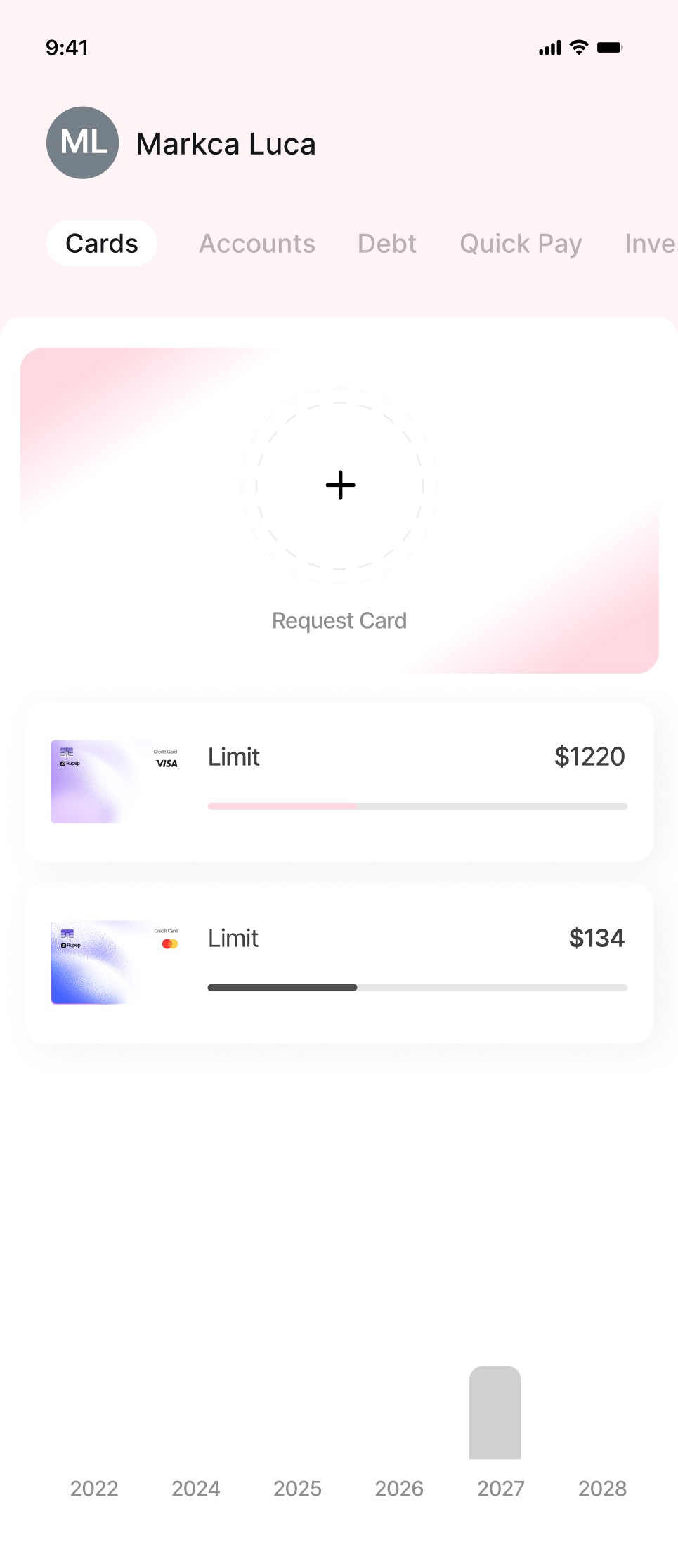Select the Rupep logo on the Visa card
This screenshot has width=678, height=1568.
point(70,764)
